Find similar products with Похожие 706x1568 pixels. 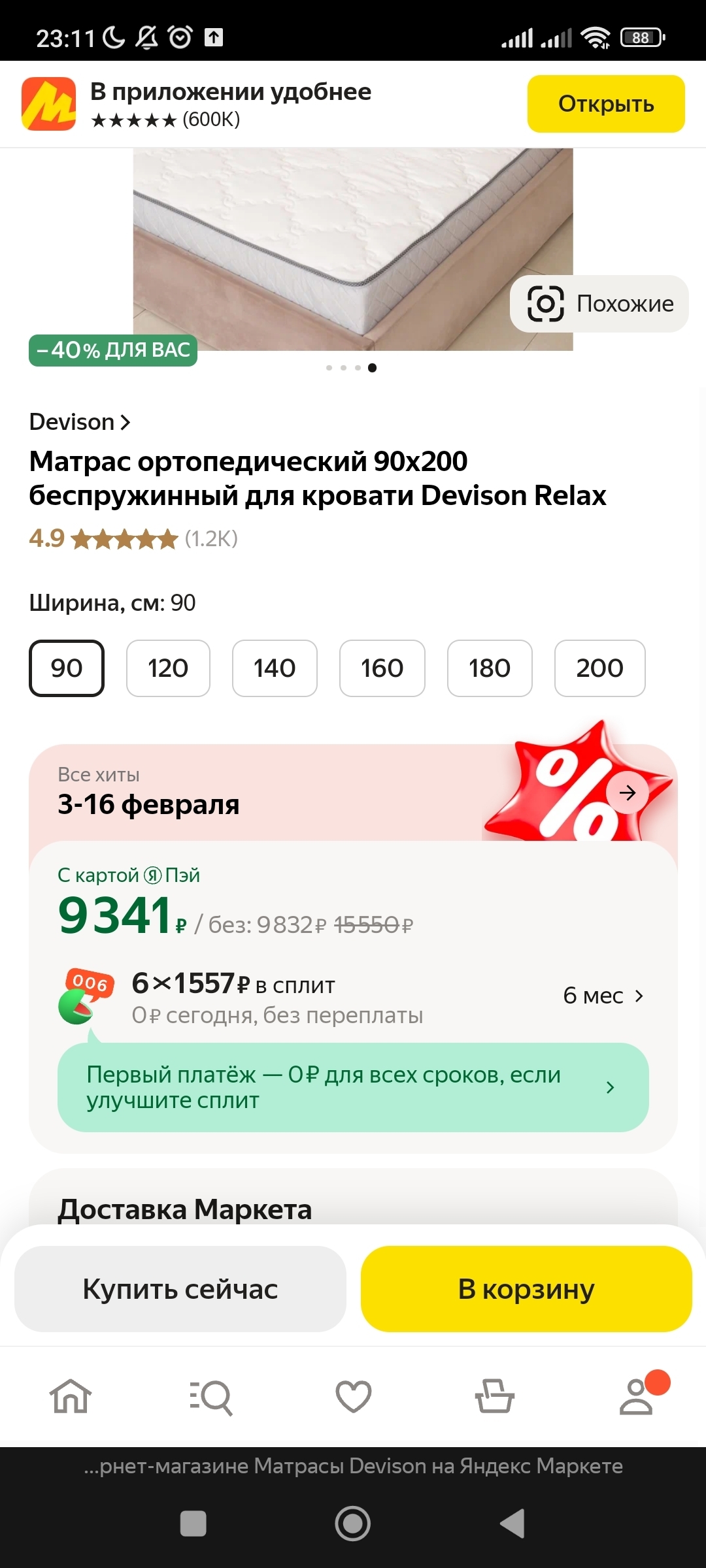click(599, 304)
